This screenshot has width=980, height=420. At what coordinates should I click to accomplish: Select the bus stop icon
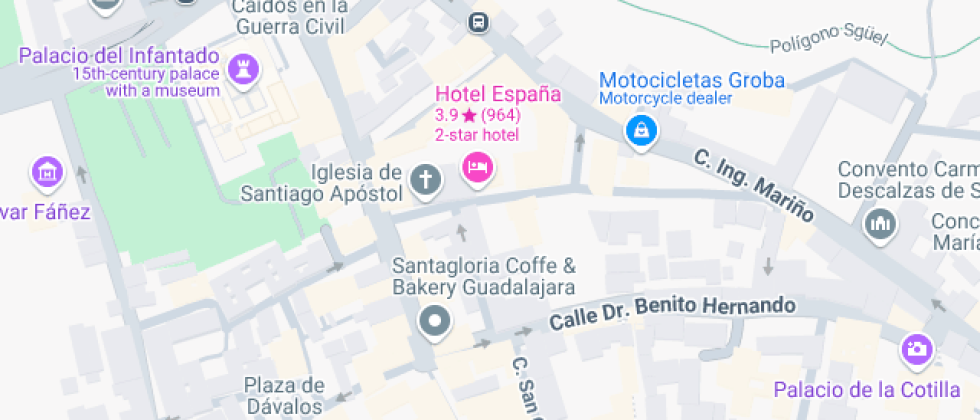(x=480, y=21)
